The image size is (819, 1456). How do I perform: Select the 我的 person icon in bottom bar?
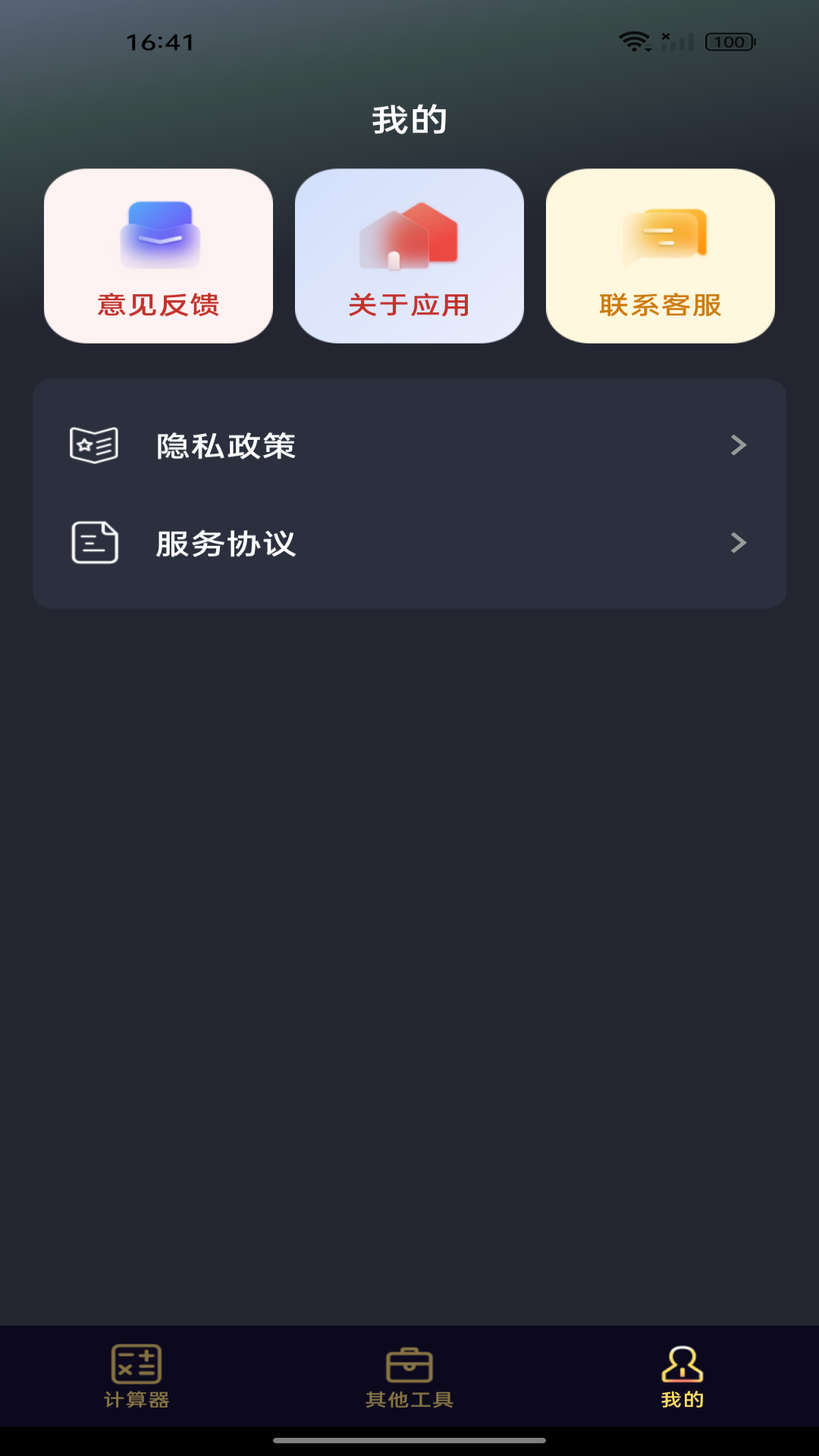coord(682,1365)
